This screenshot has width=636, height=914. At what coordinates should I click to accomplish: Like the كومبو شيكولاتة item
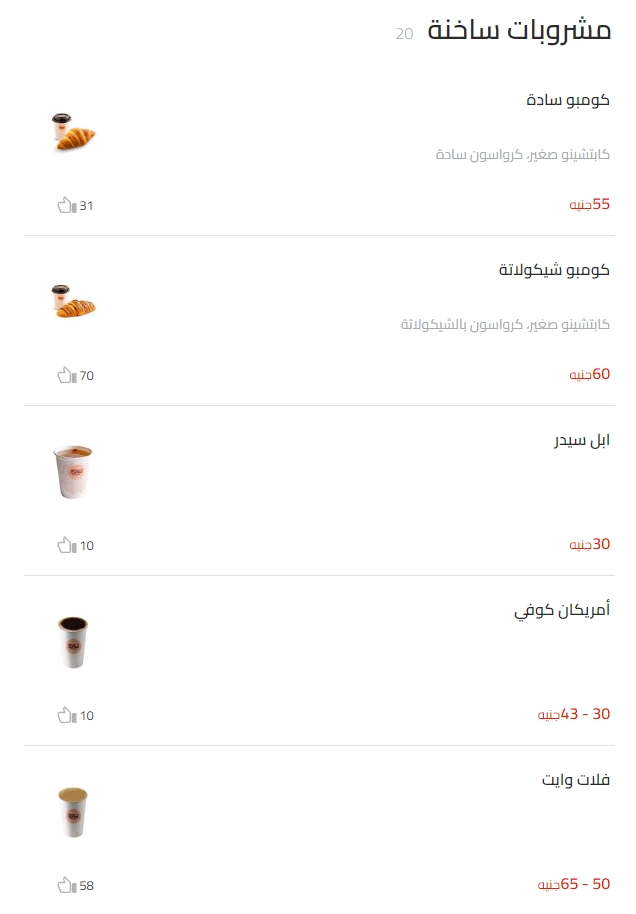pyautogui.click(x=67, y=375)
